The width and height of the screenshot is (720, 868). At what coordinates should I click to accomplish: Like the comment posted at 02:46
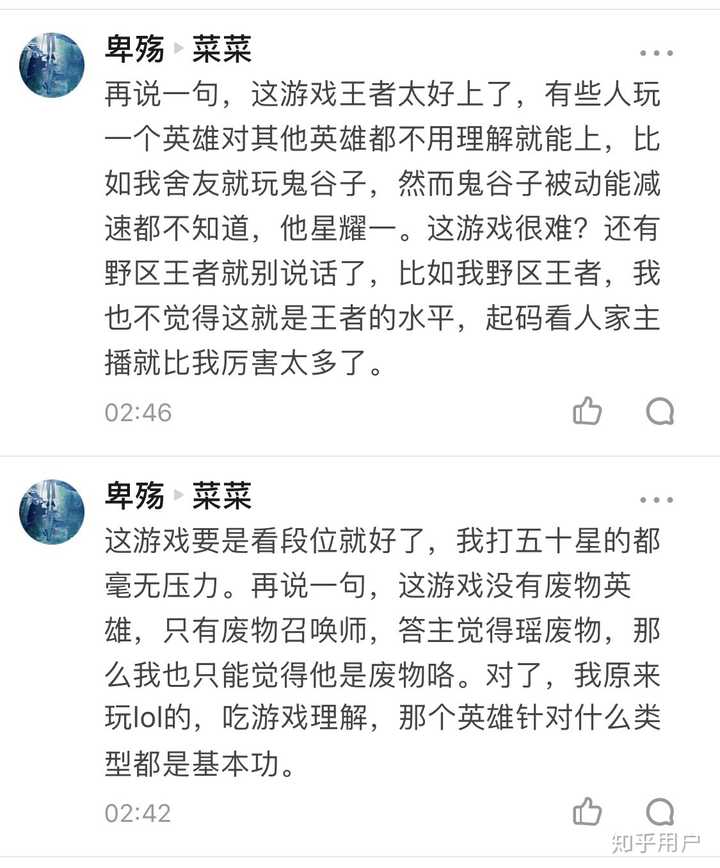pyautogui.click(x=587, y=411)
